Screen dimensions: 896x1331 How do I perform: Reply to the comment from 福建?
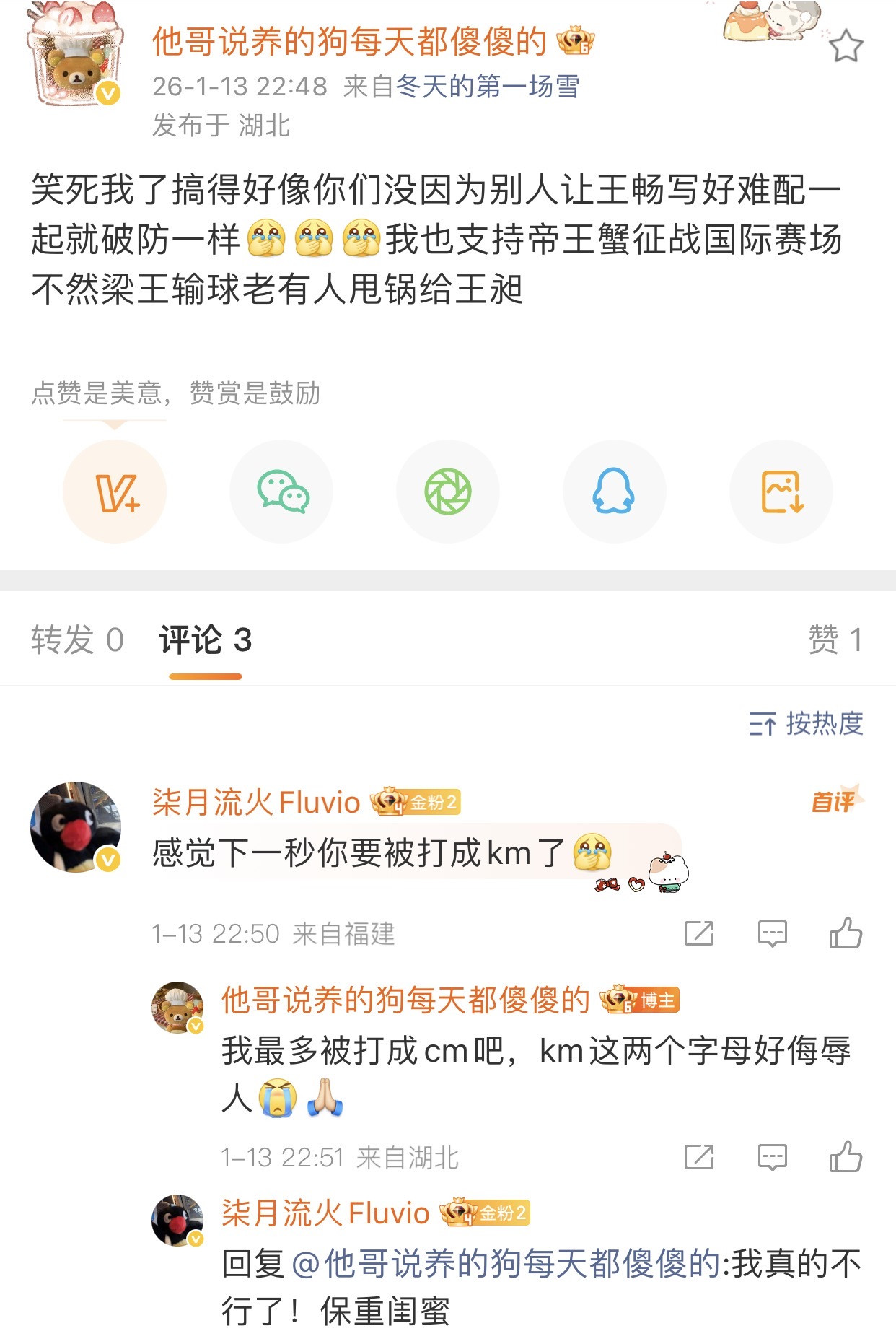(772, 933)
